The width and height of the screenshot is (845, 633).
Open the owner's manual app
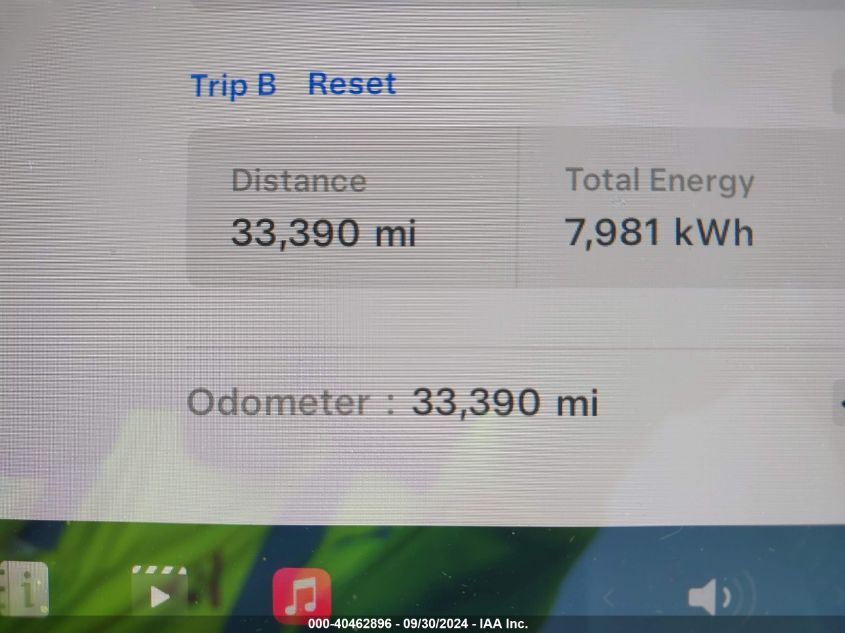[x=24, y=590]
